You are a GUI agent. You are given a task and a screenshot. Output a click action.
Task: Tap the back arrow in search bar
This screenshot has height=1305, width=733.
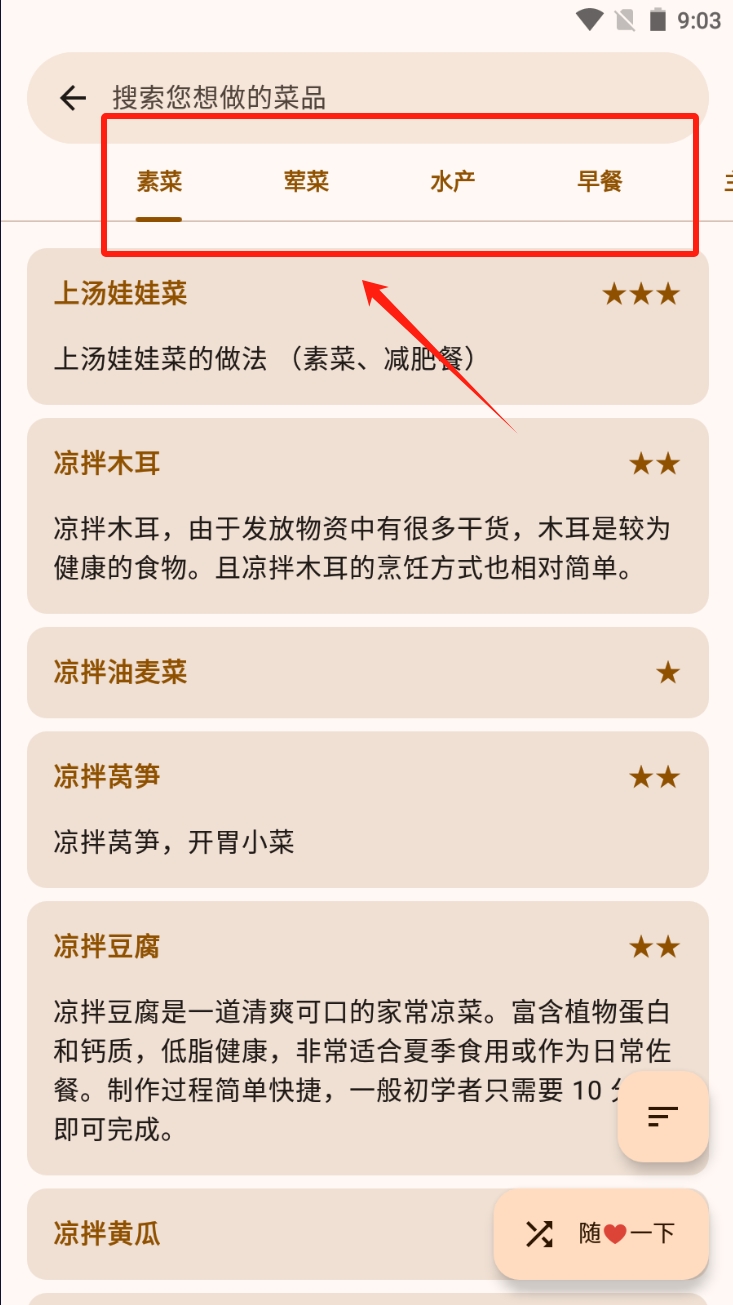click(73, 98)
